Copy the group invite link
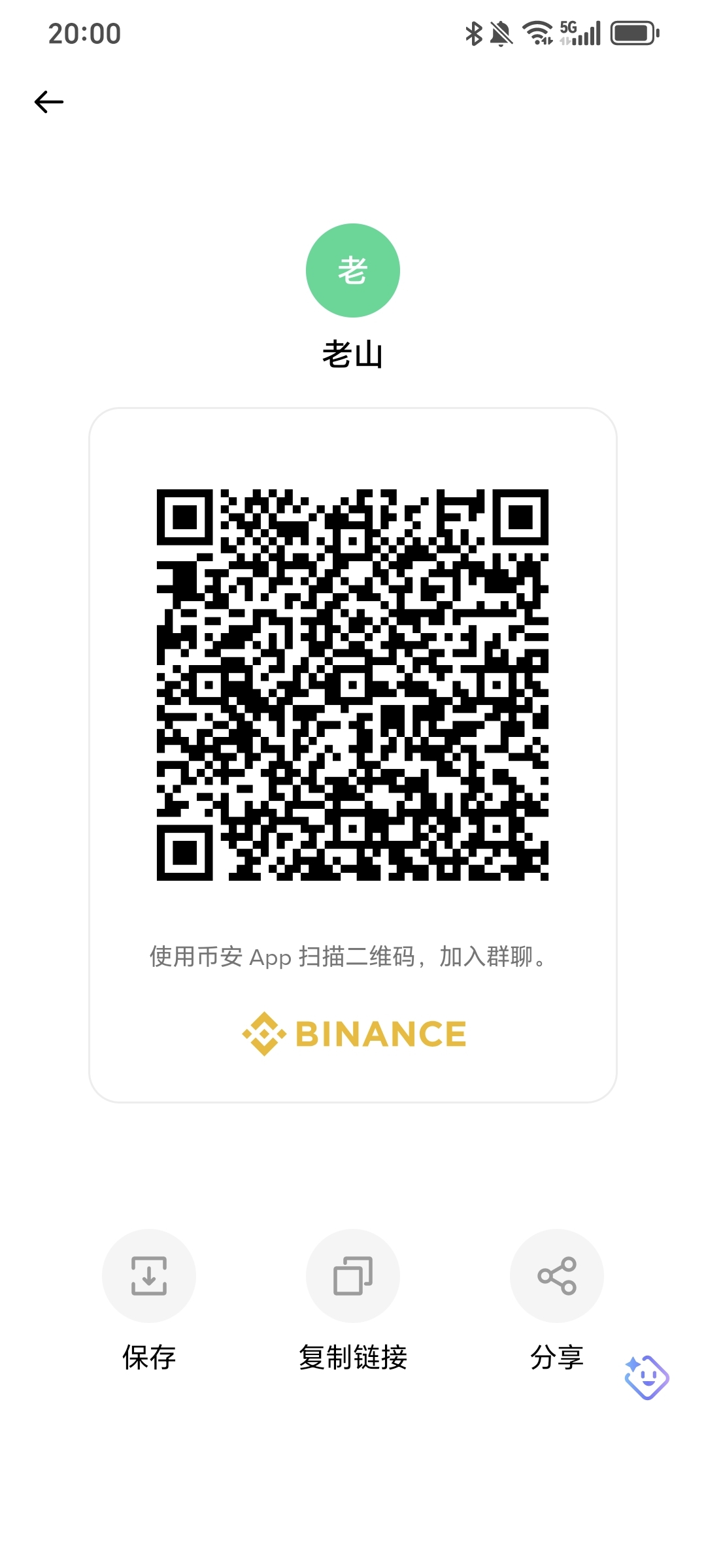 (353, 1275)
